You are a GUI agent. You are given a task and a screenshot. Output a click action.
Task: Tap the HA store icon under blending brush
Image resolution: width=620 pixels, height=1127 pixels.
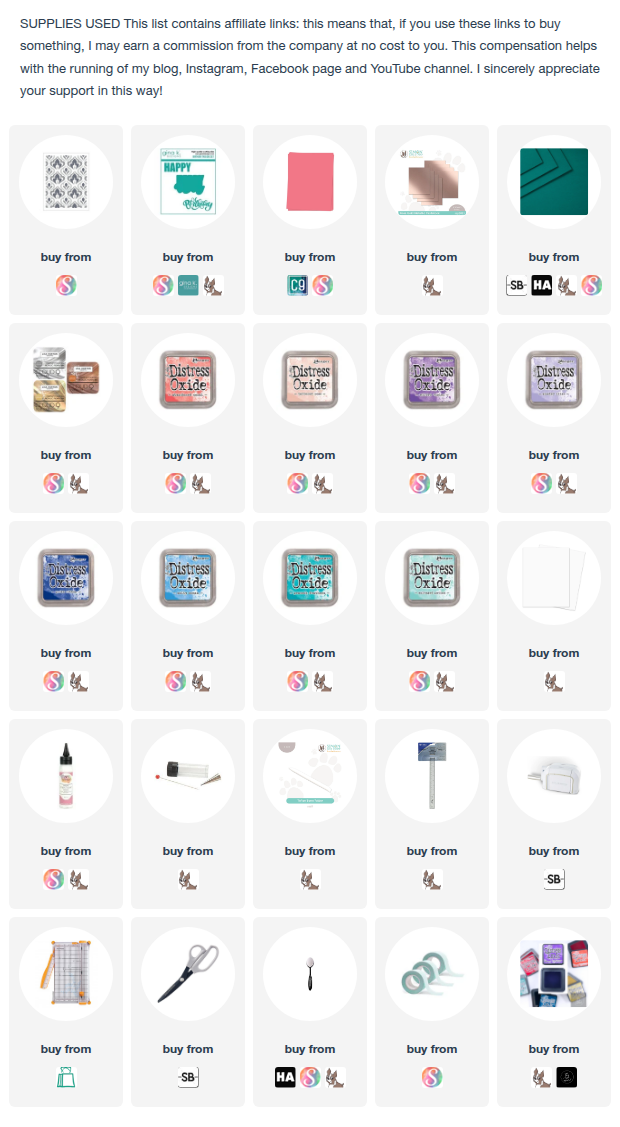(285, 1077)
